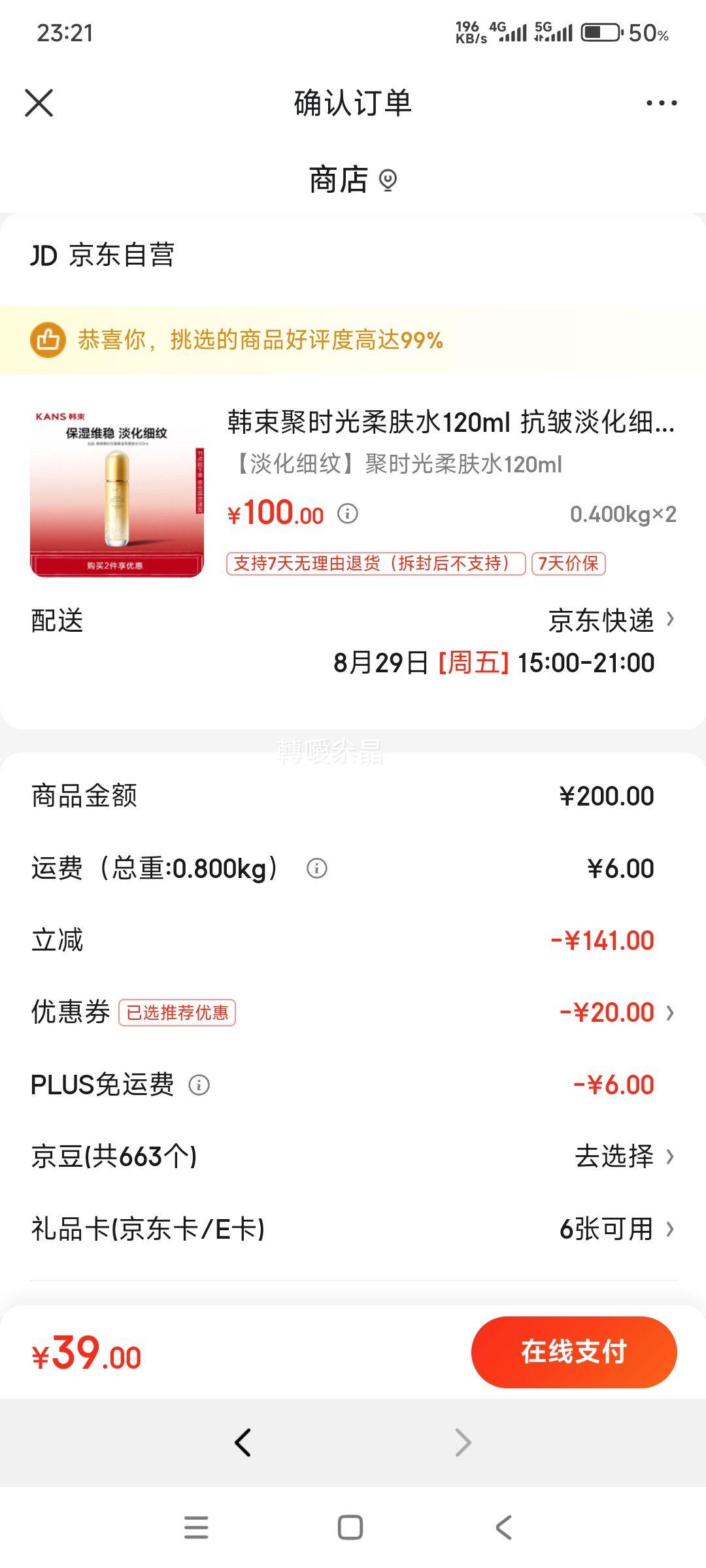Select the 确认订单 title
Image resolution: width=706 pixels, height=1568 pixels.
pos(353,103)
